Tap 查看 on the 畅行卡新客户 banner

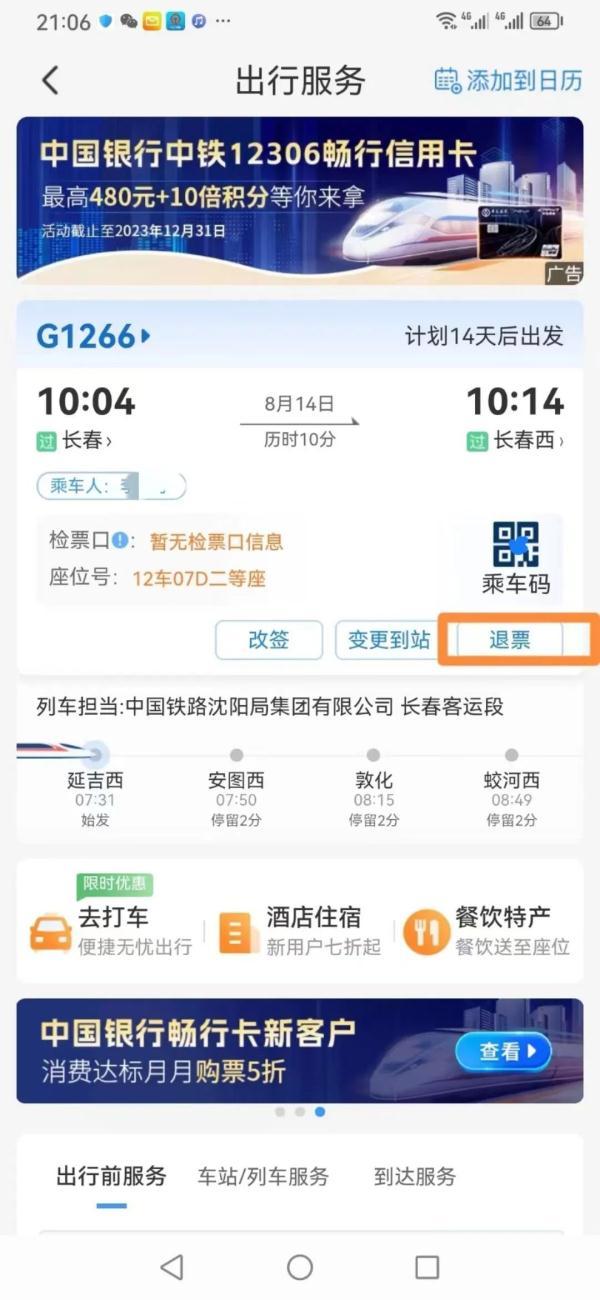point(503,1051)
